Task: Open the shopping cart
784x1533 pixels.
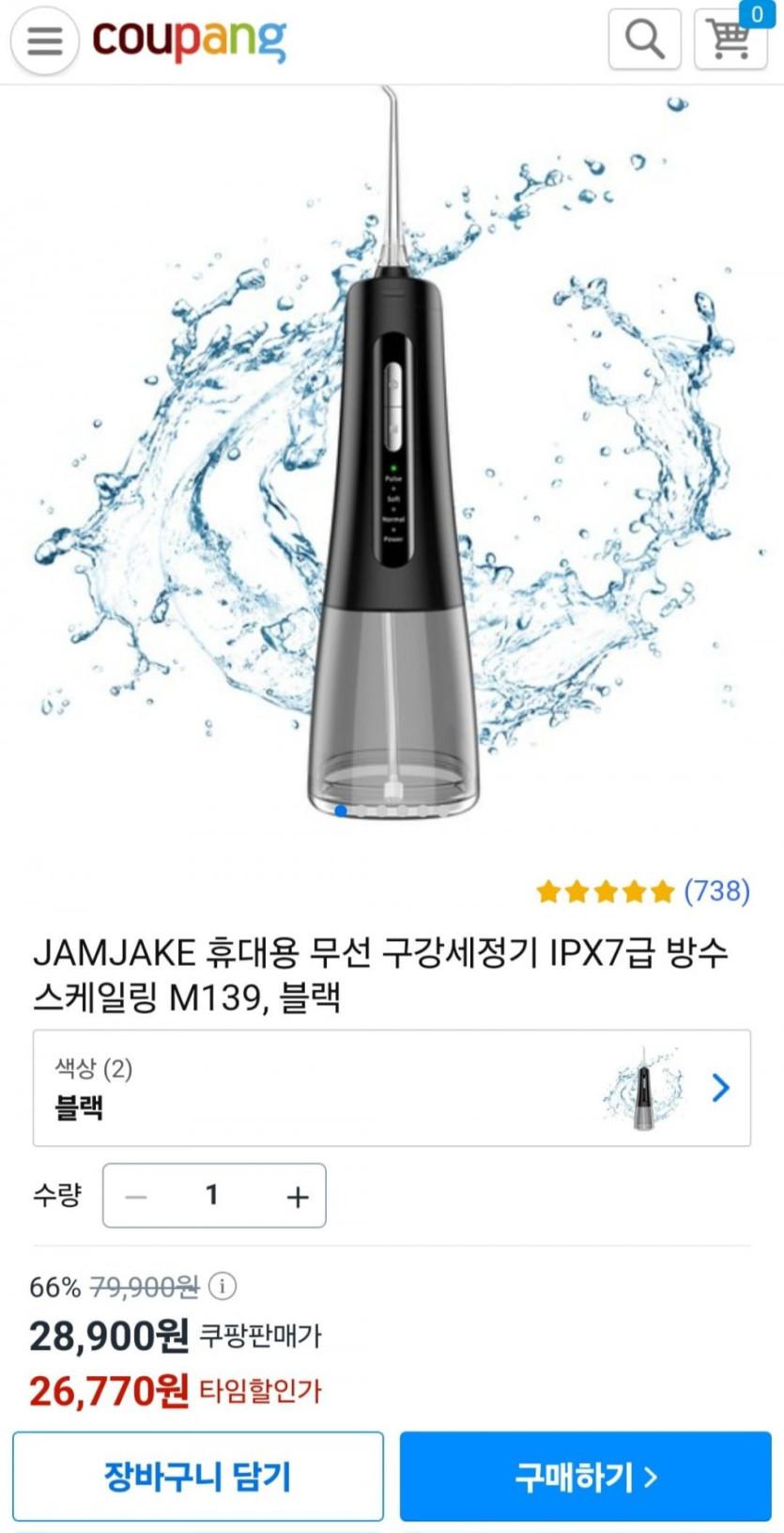Action: coord(730,39)
